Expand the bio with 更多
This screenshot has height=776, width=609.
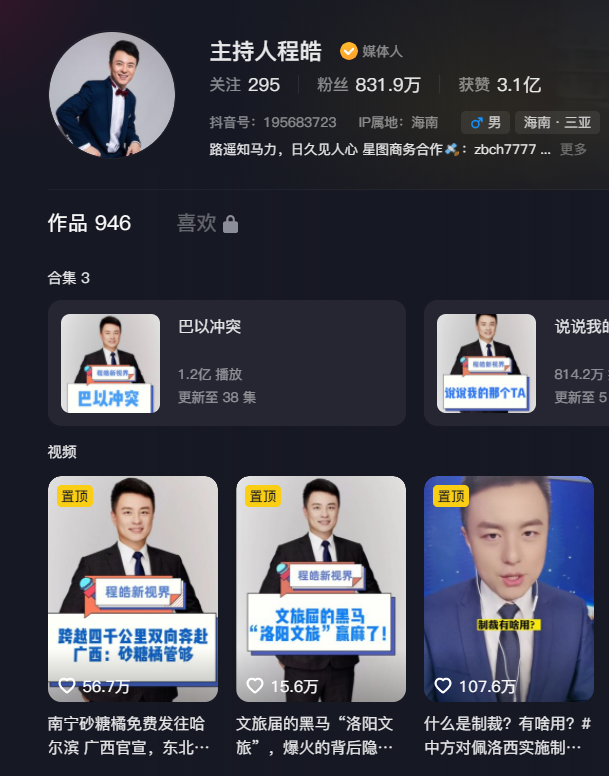[x=573, y=150]
